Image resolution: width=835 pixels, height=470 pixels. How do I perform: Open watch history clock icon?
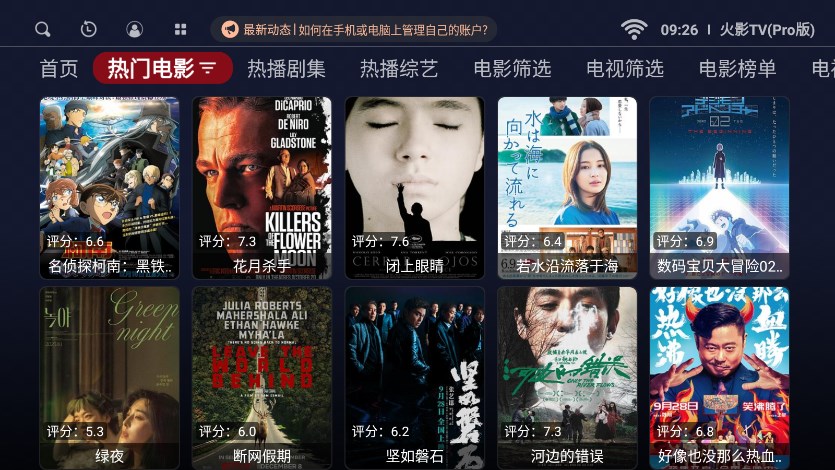pos(88,30)
